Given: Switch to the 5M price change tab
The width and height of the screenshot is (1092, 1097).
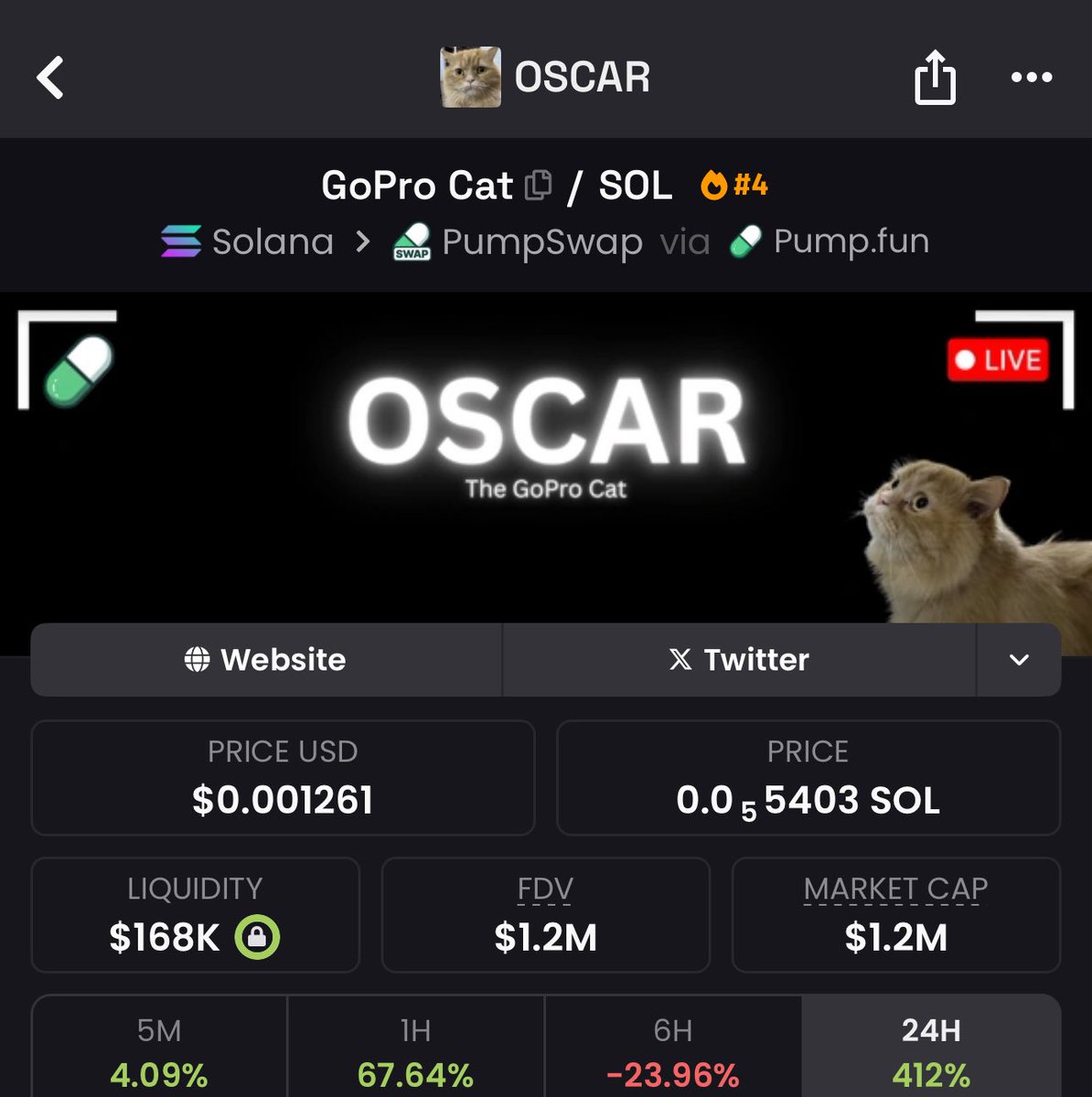Looking at the screenshot, I should 159,1051.
